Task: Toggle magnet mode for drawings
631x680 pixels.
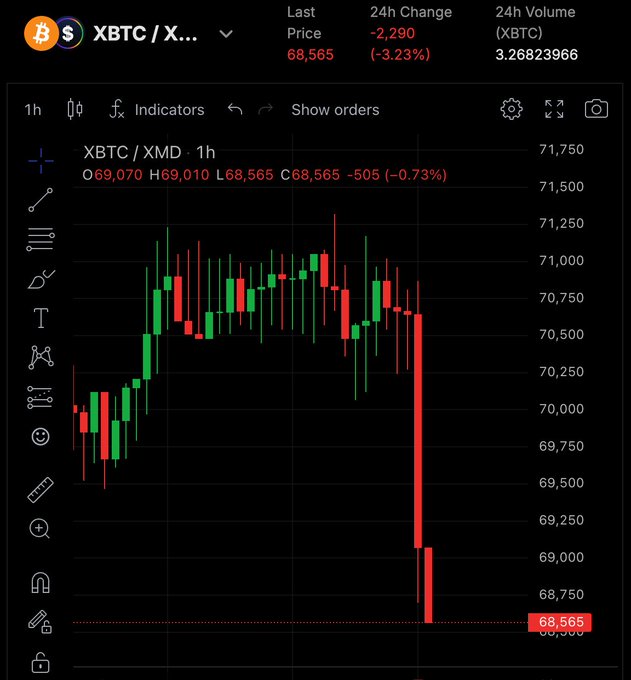Action: point(40,582)
